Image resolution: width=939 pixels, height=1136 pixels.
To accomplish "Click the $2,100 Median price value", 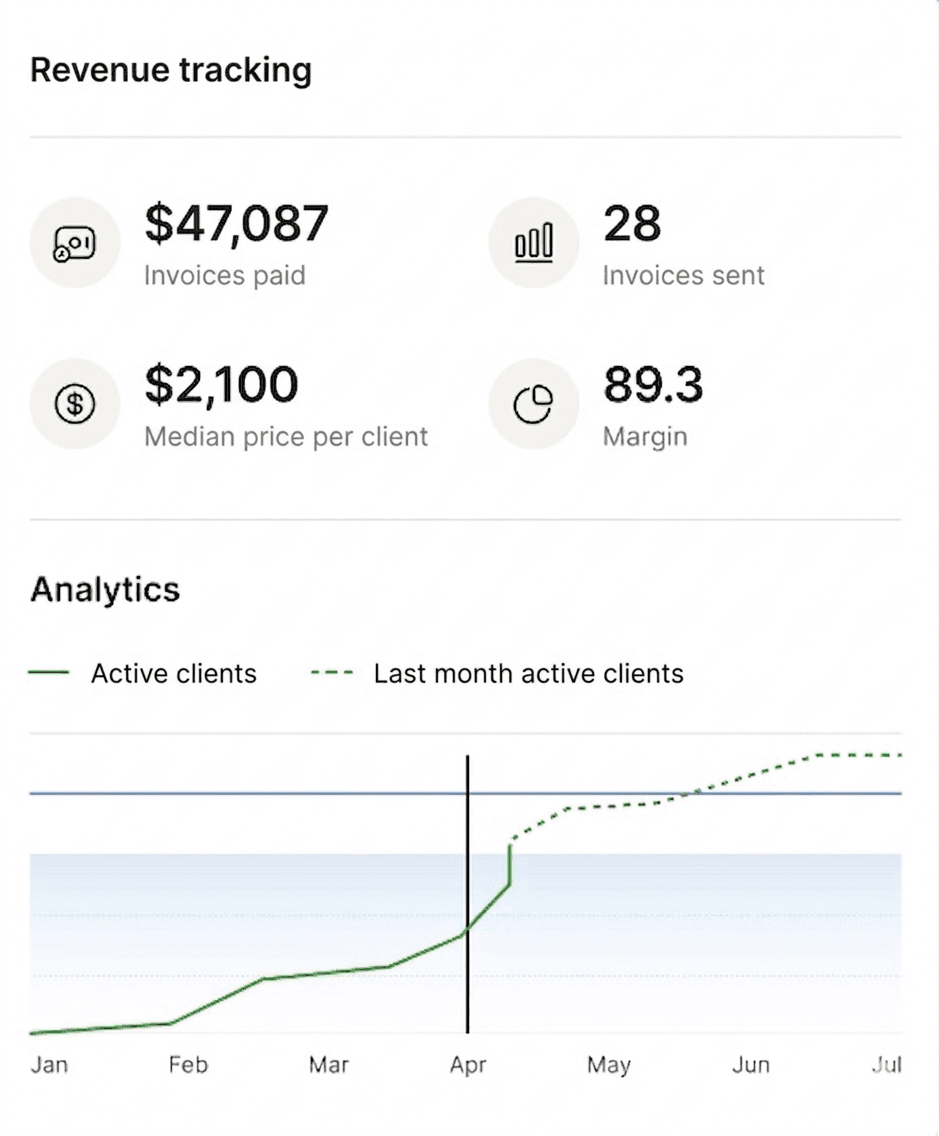I will tap(222, 384).
